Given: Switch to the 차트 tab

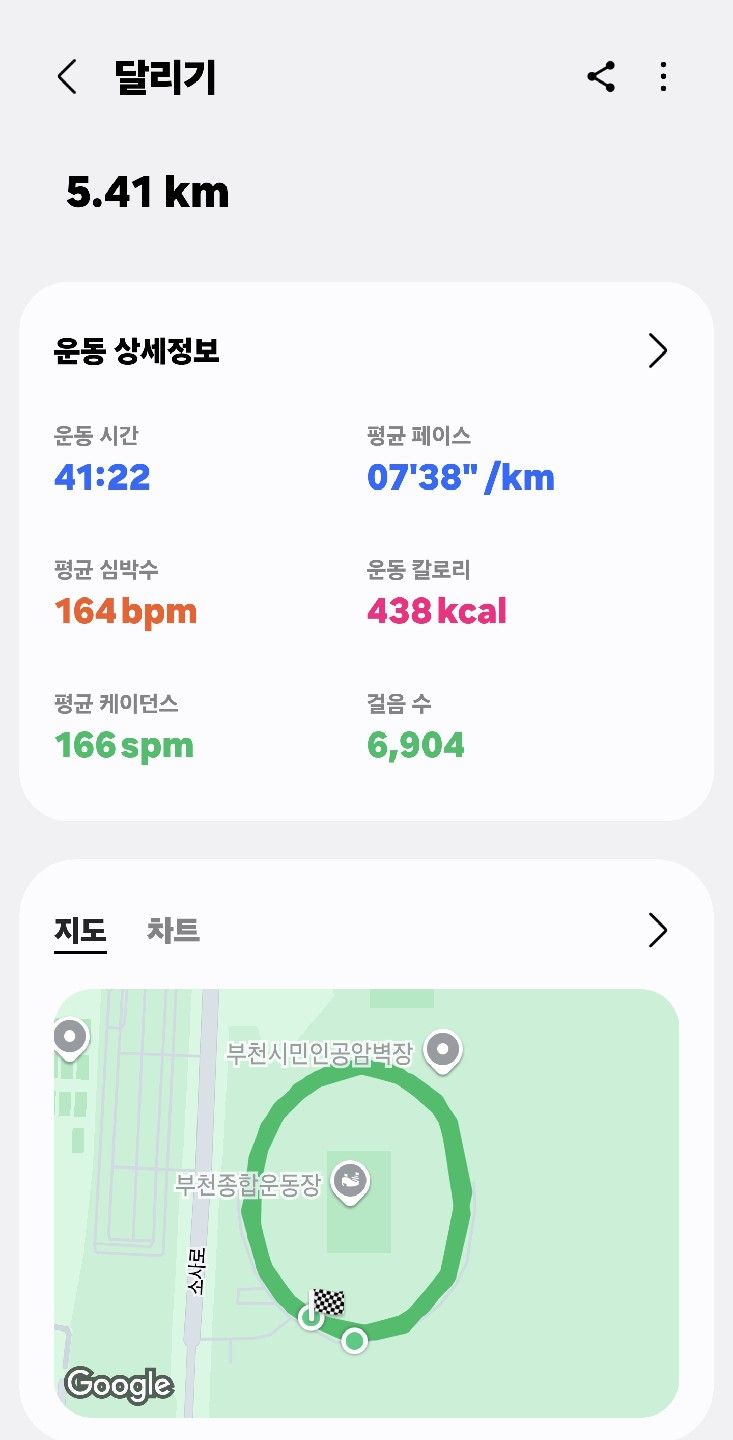Looking at the screenshot, I should click(174, 930).
